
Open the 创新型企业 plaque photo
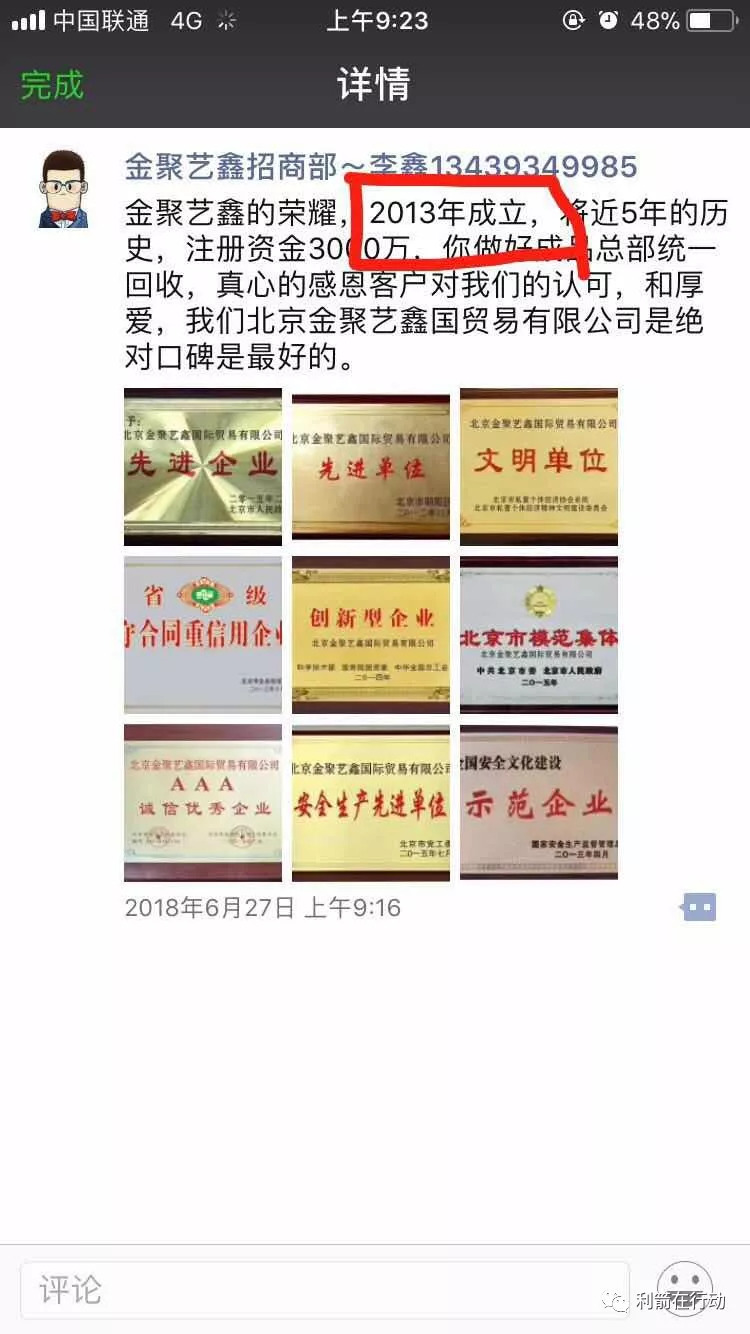(371, 635)
